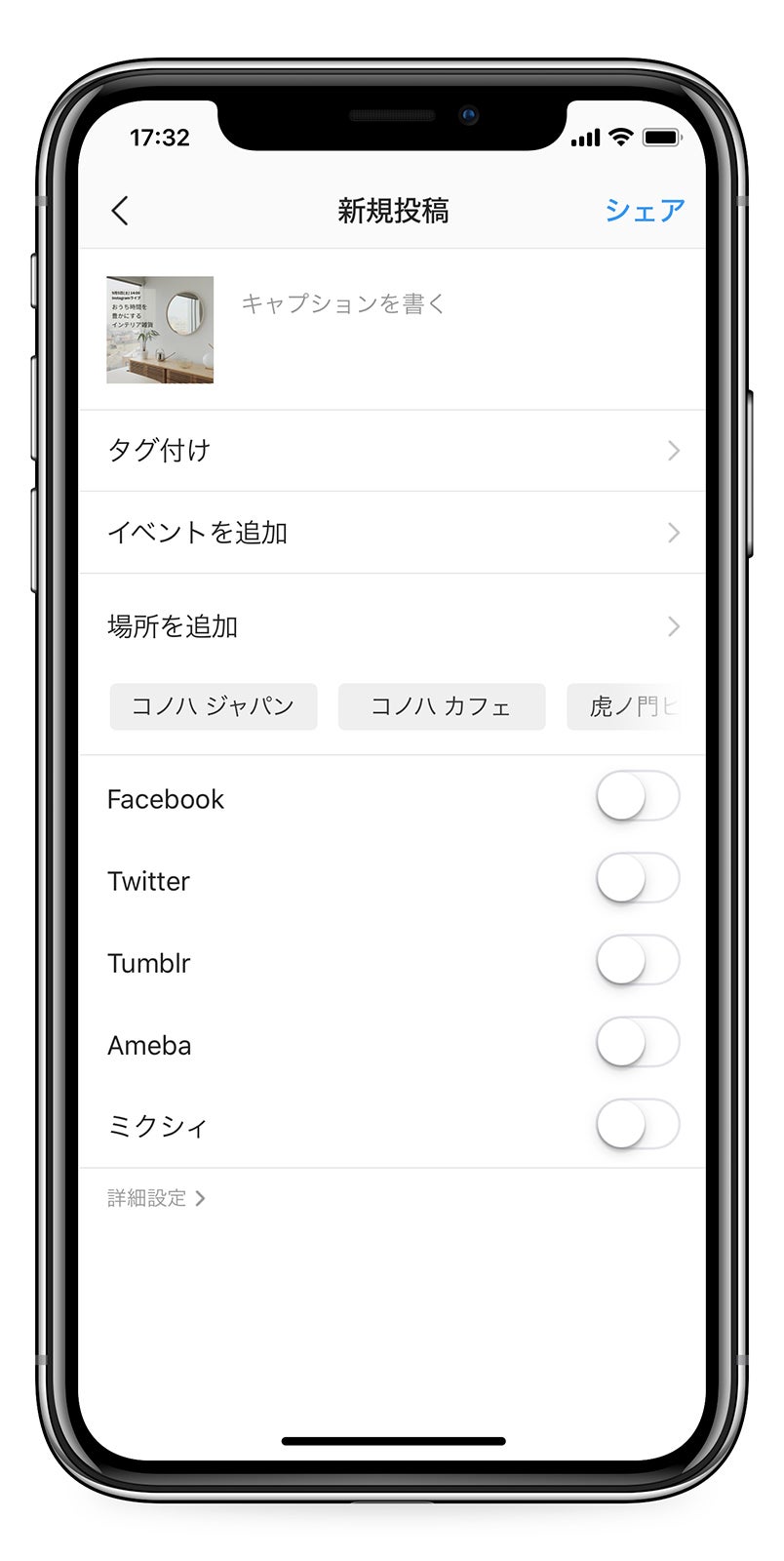
Task: Tap the battery indicator icon
Action: coord(659,139)
